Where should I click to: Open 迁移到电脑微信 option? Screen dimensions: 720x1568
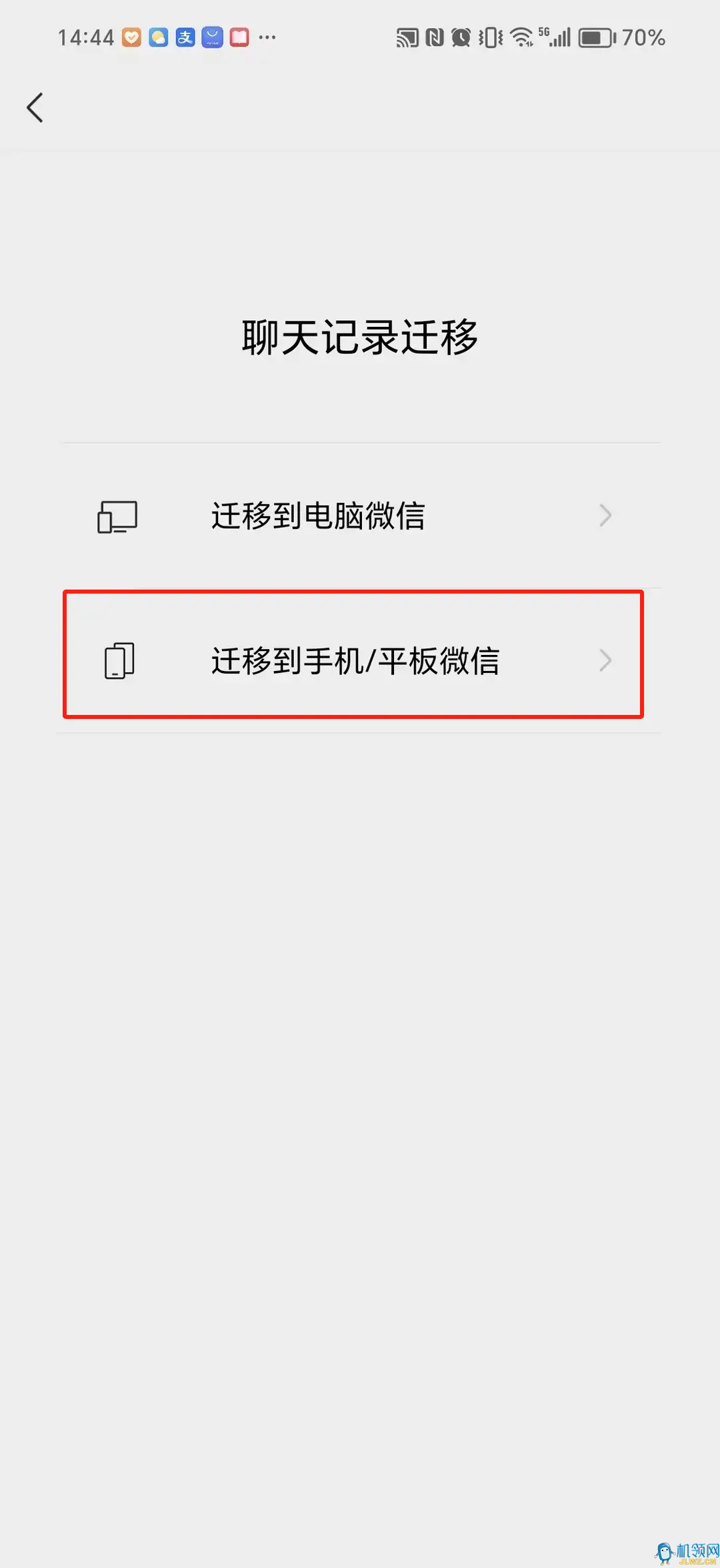(x=353, y=516)
